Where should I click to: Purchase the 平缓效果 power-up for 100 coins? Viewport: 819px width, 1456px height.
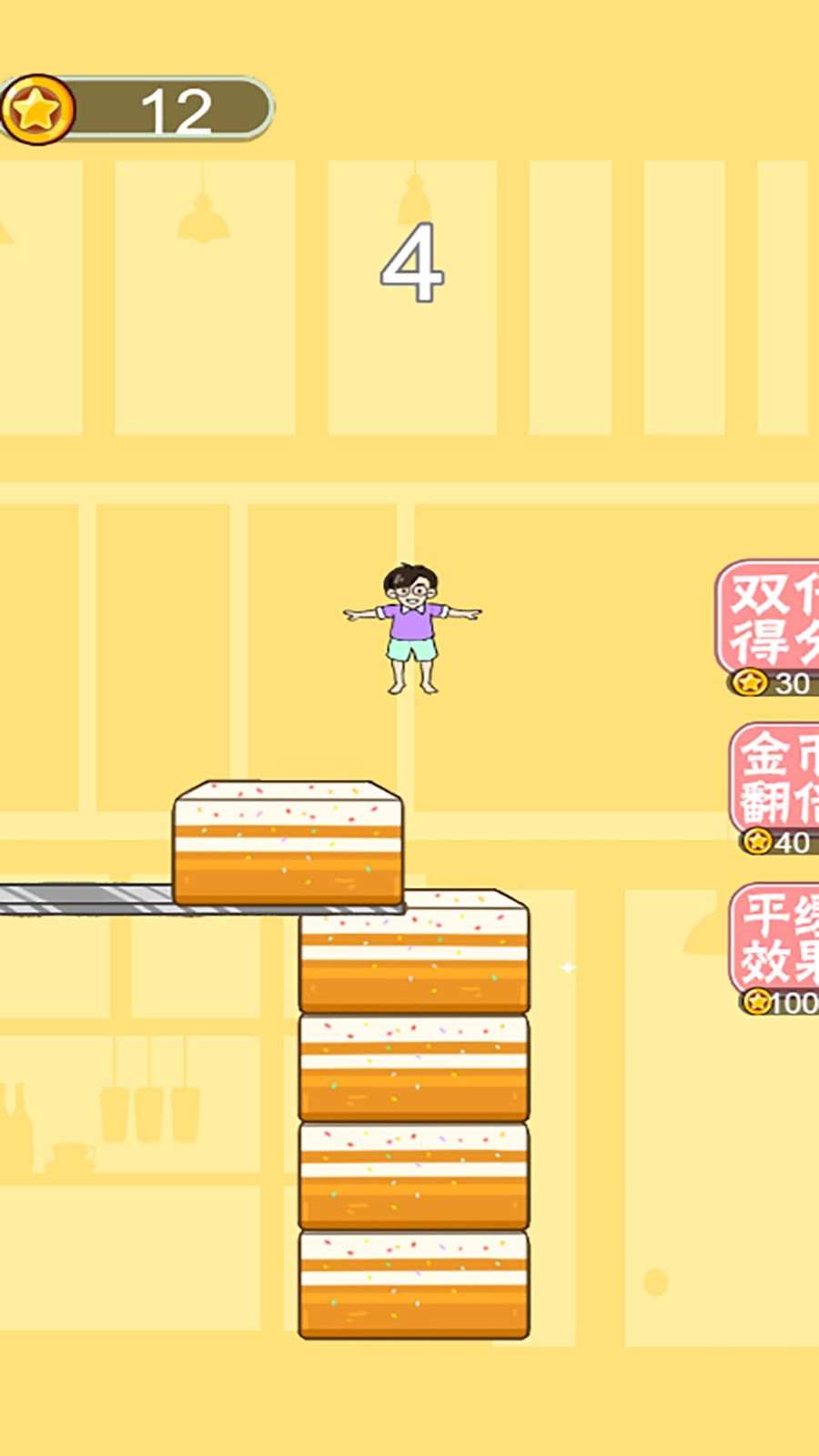point(776,942)
